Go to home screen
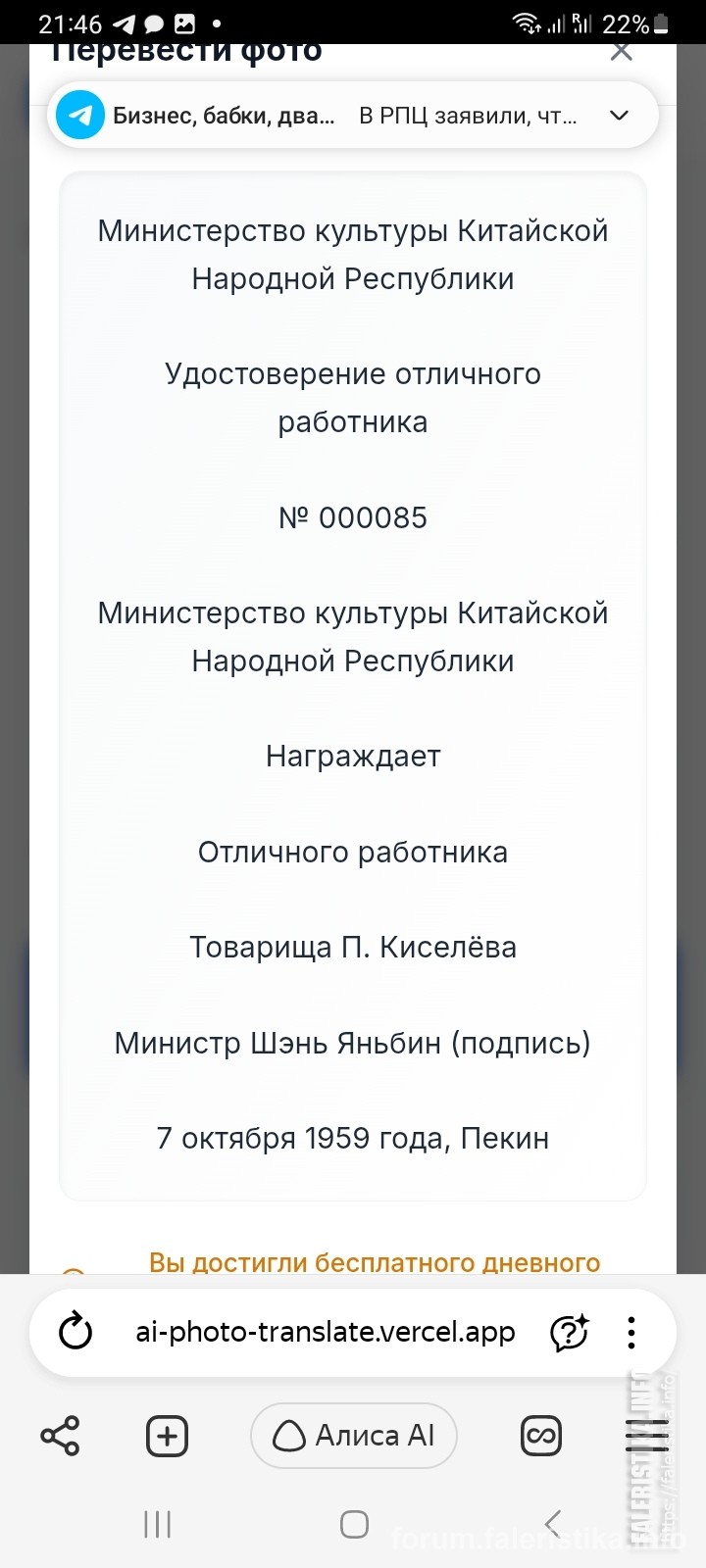Image resolution: width=706 pixels, height=1568 pixels. pyautogui.click(x=354, y=1524)
